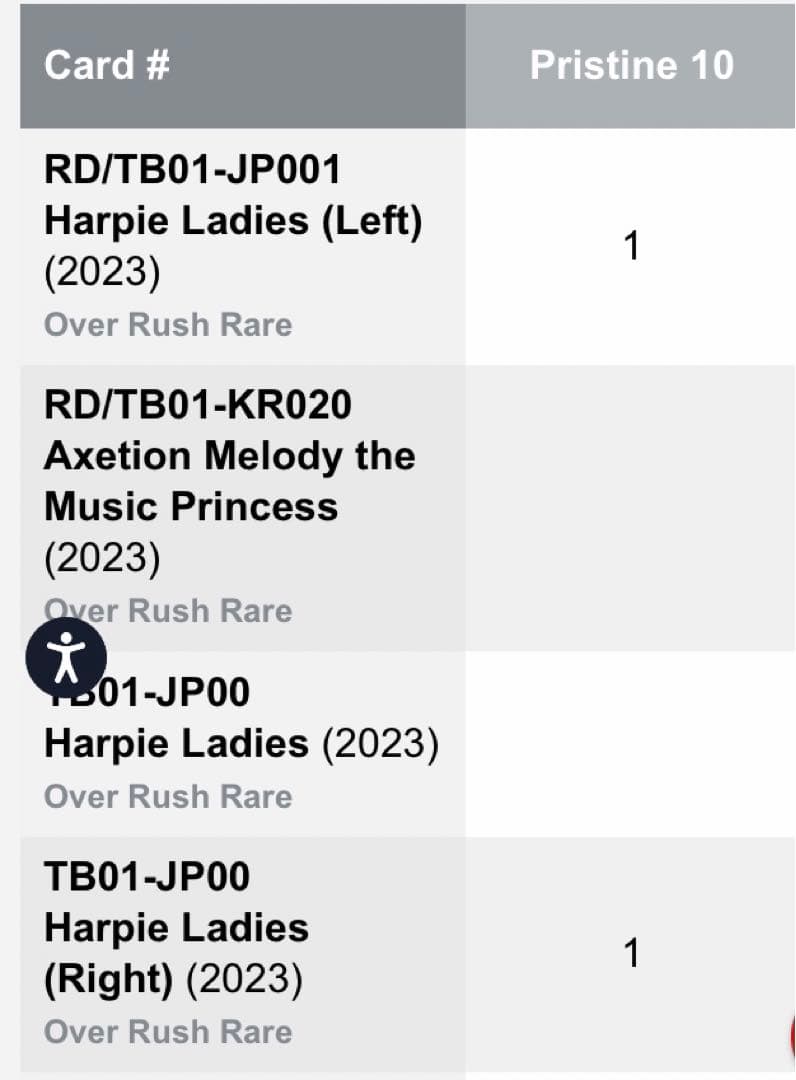Click the Over Rush Rare rarity label
The height and width of the screenshot is (1080, 796).
[167, 324]
